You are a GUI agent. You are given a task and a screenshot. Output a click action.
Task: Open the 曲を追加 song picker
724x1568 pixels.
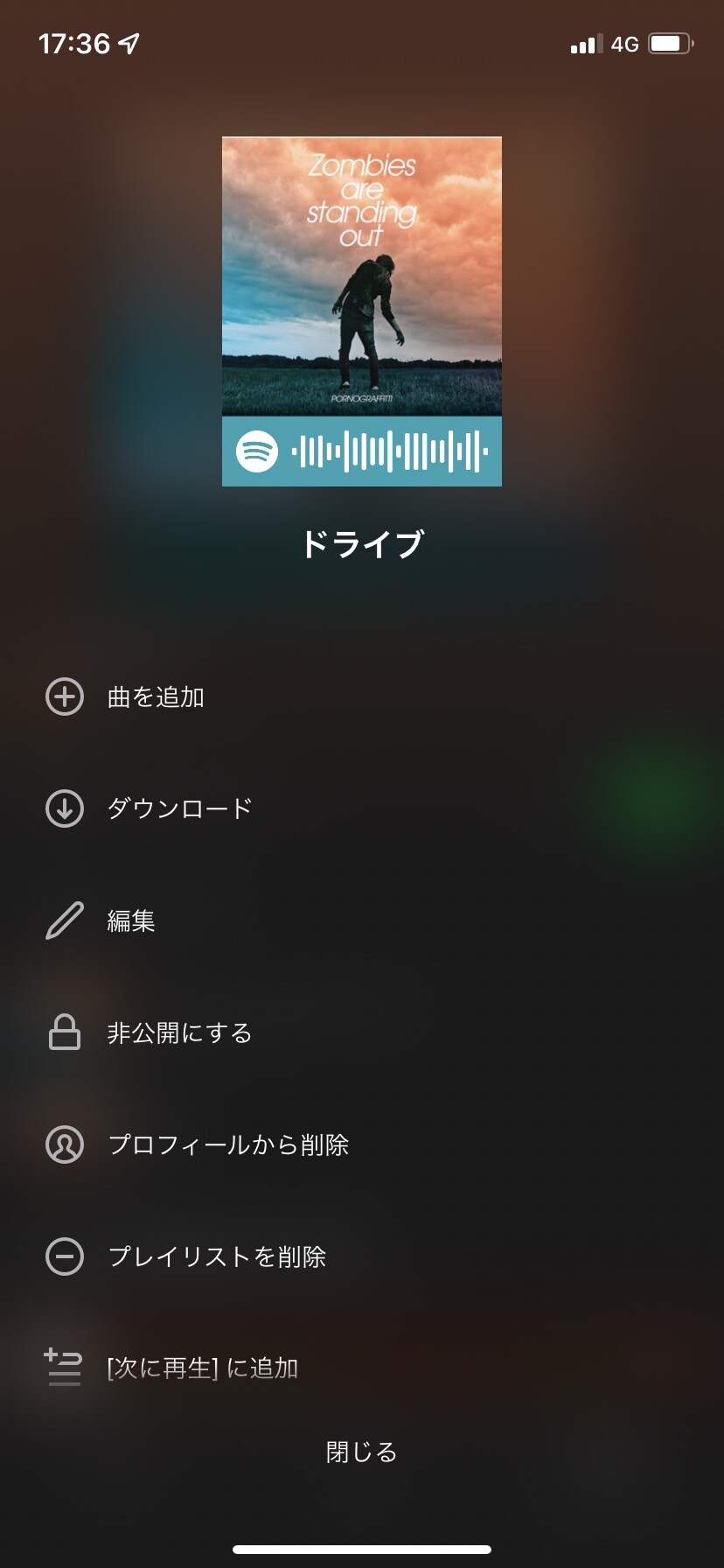[157, 697]
